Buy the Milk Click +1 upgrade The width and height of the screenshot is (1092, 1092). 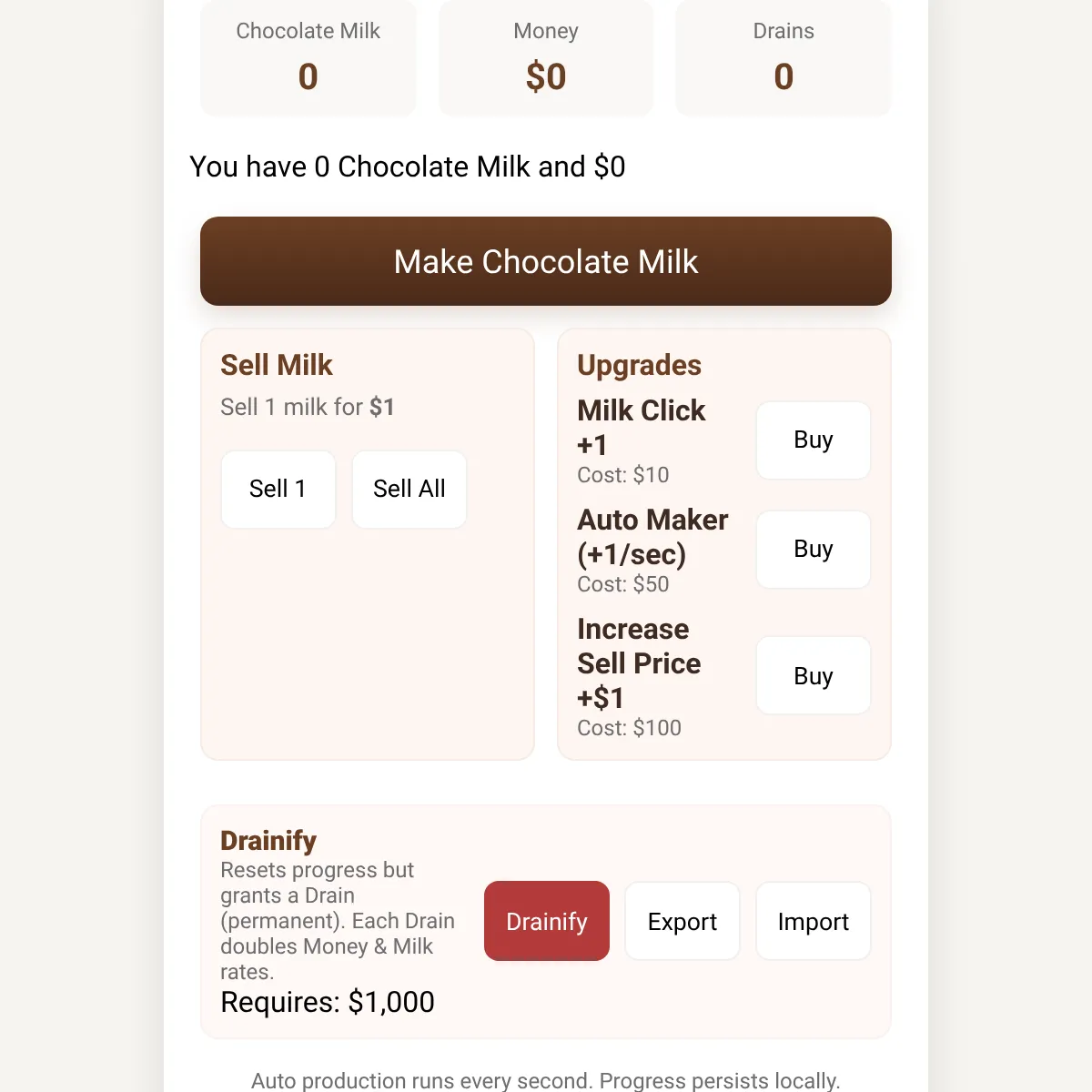[814, 440]
